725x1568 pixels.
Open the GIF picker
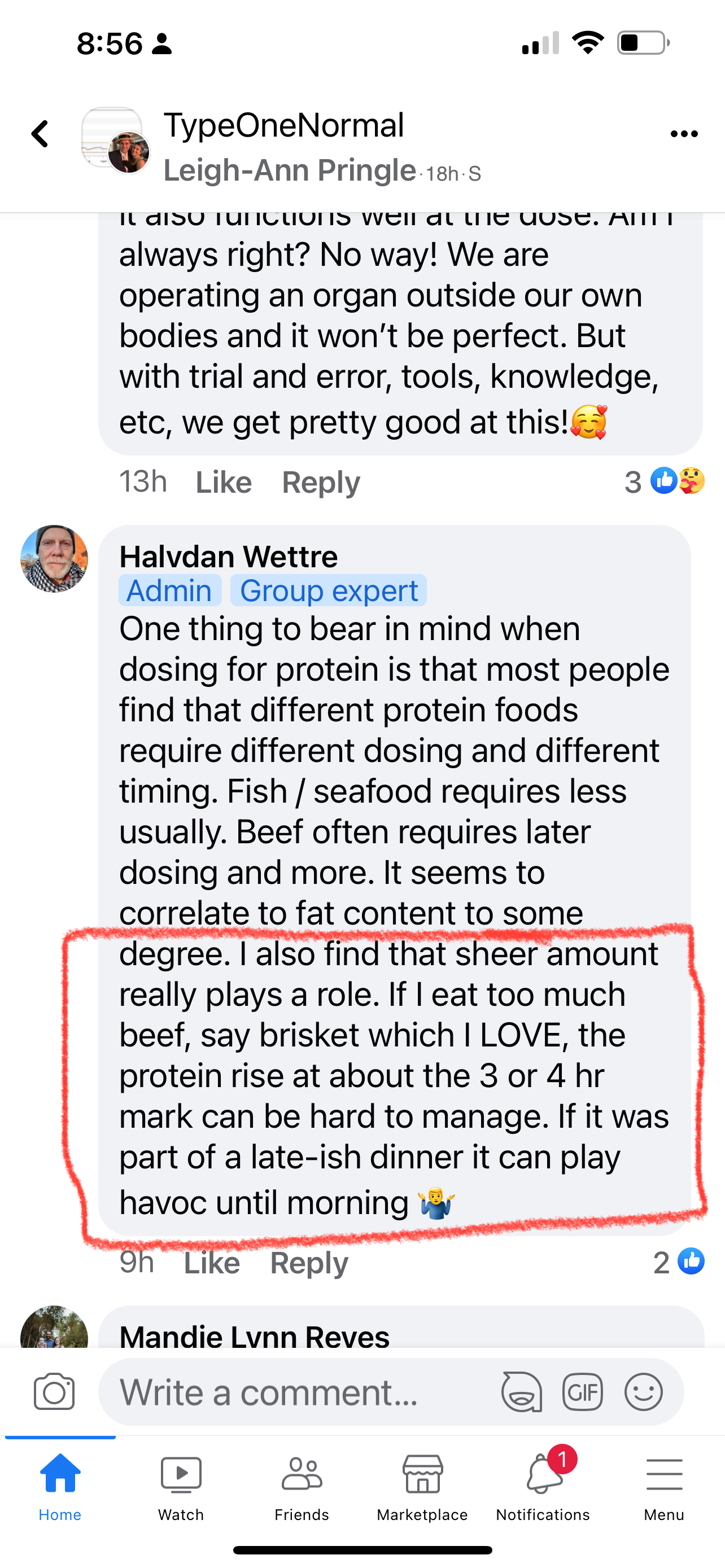coord(583,1392)
